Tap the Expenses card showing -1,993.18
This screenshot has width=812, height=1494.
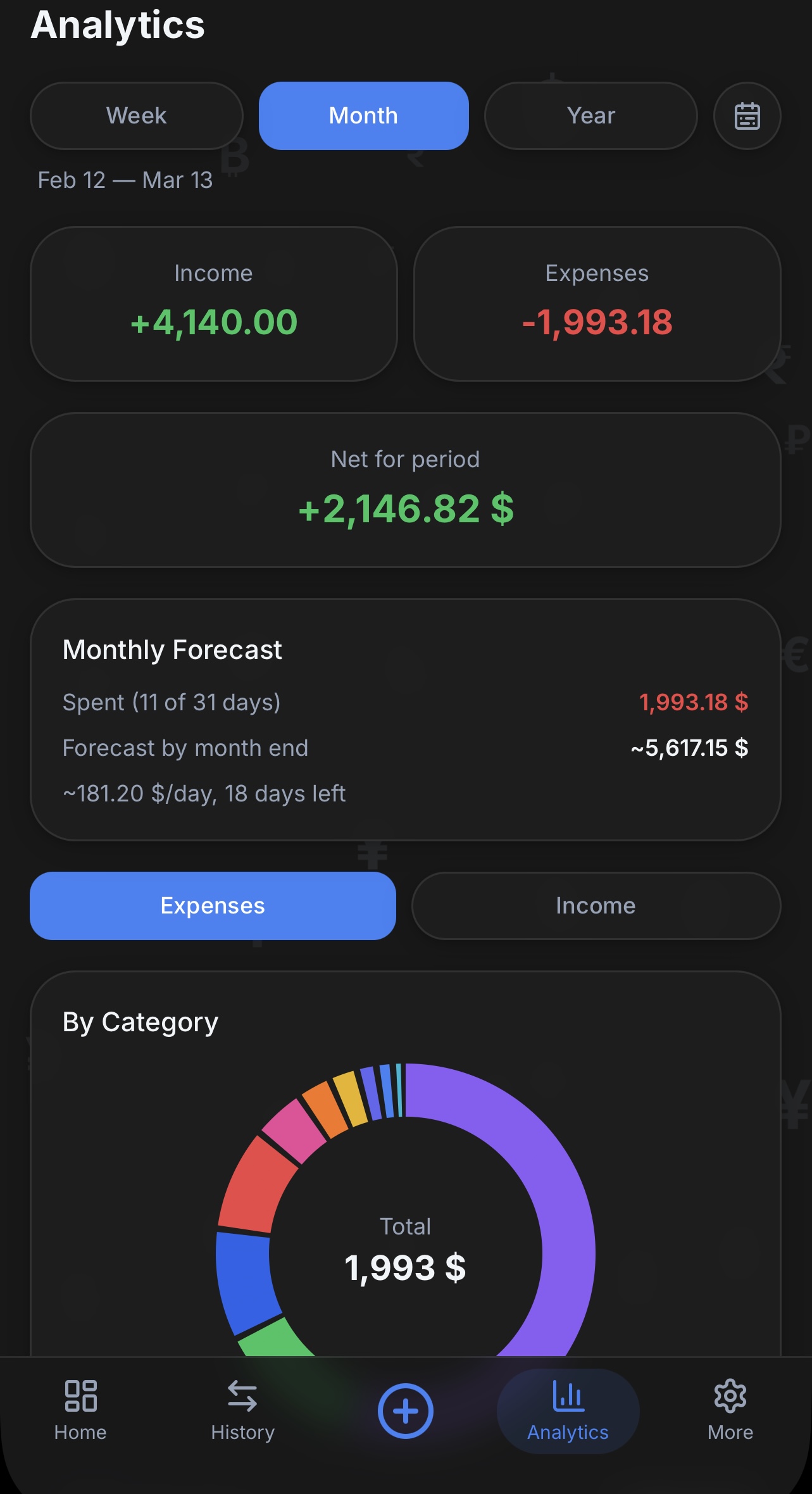pos(597,303)
